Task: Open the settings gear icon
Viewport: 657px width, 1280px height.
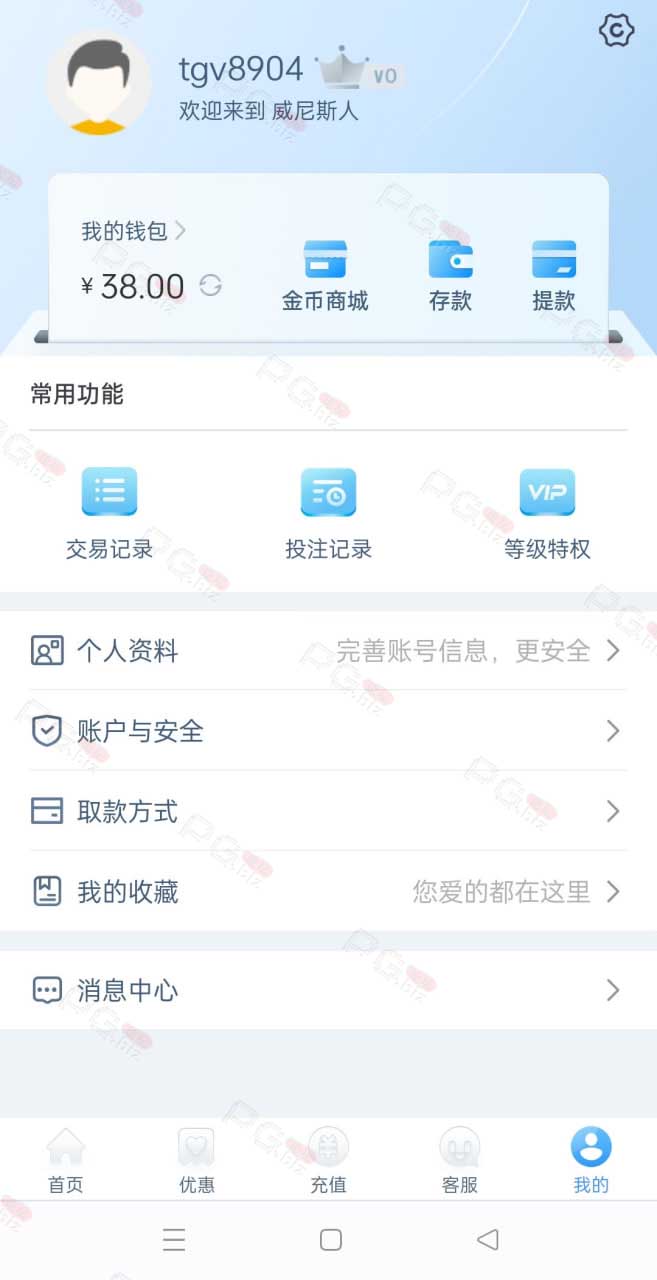Action: (x=616, y=31)
